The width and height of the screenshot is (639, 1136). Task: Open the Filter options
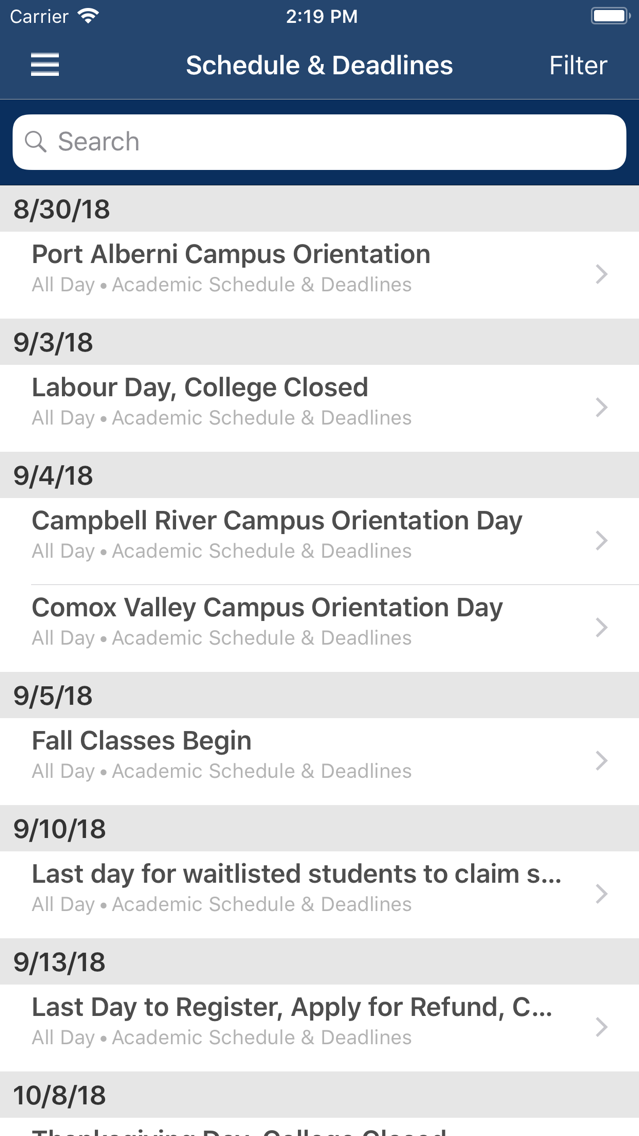tap(577, 65)
